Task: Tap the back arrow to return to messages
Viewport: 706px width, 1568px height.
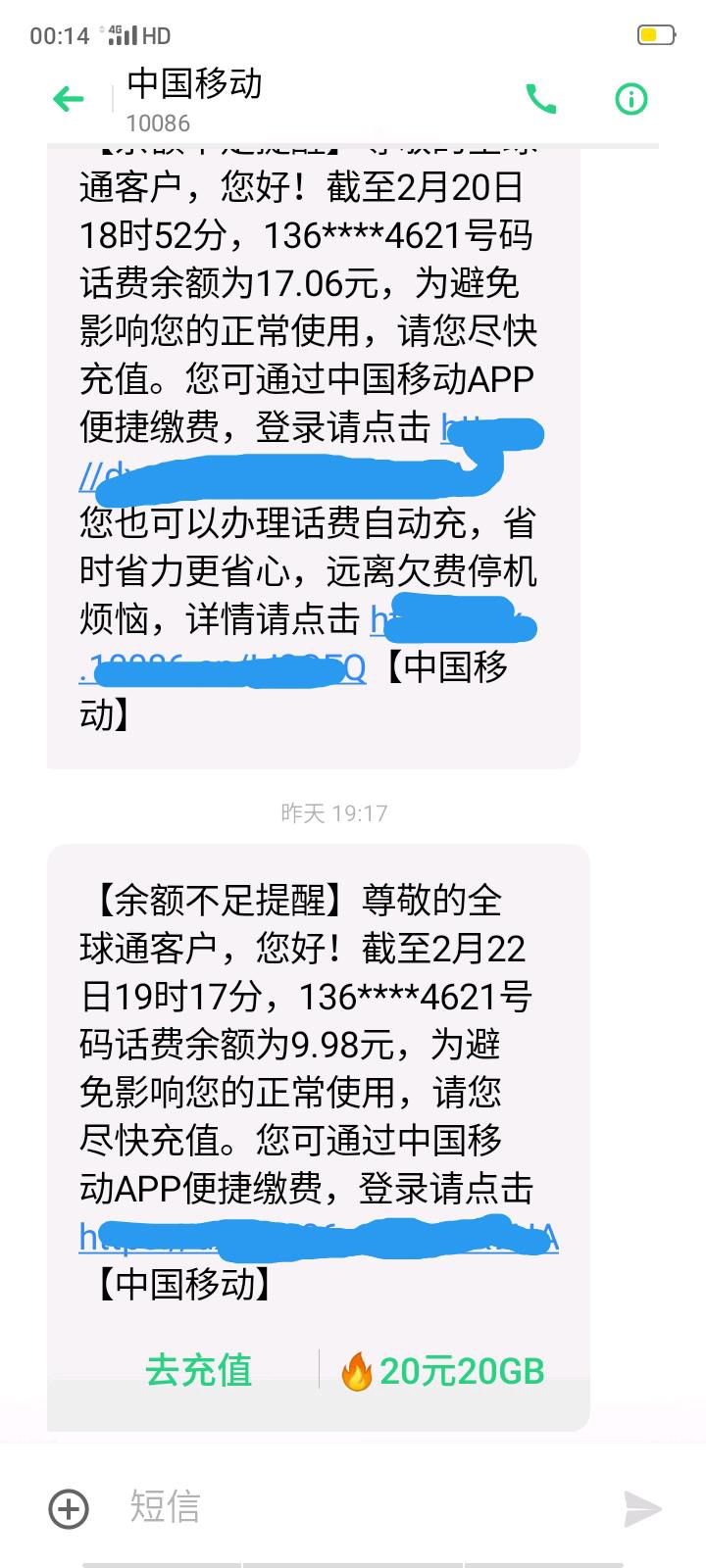Action: [x=69, y=99]
